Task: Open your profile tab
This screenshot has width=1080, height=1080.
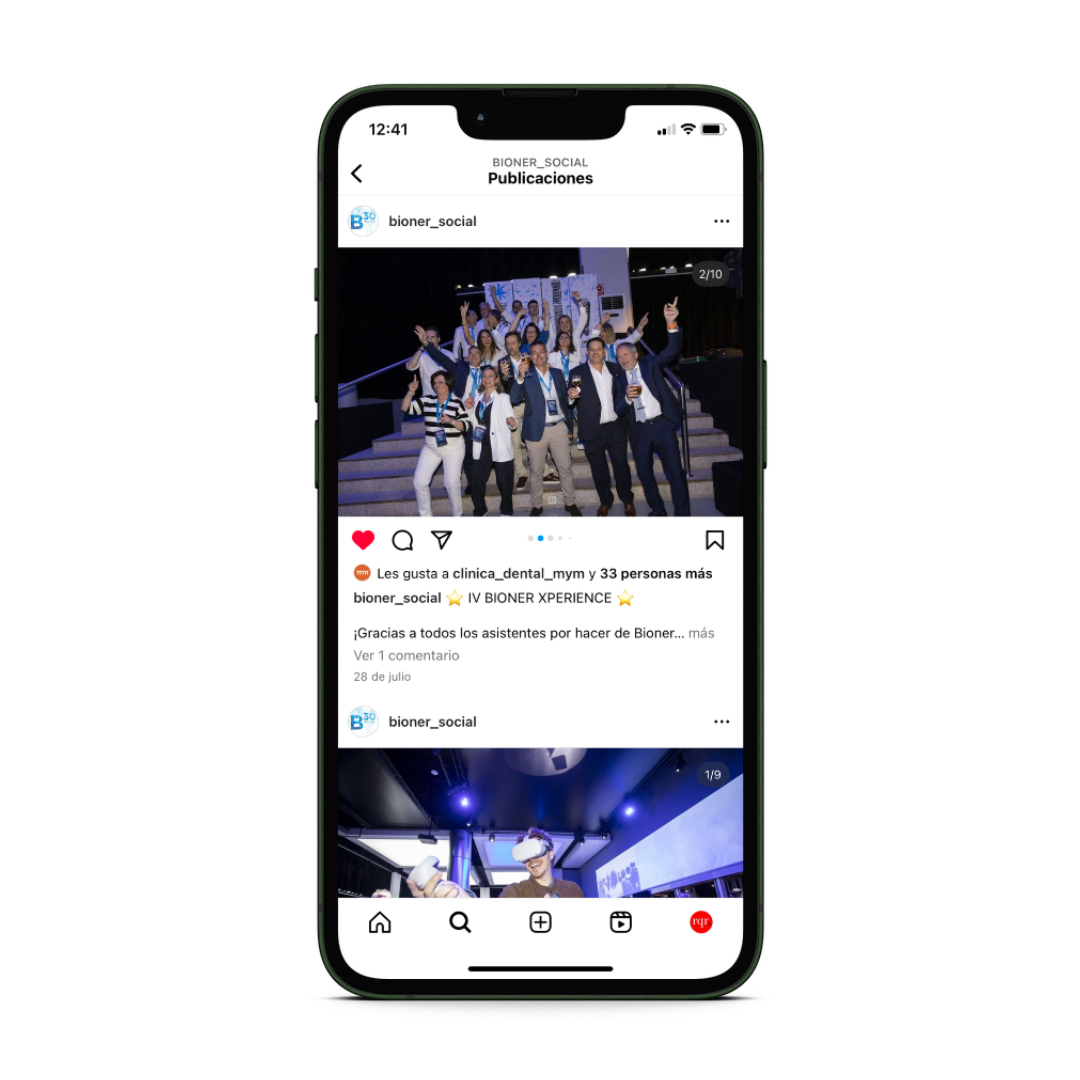Action: pos(701,922)
